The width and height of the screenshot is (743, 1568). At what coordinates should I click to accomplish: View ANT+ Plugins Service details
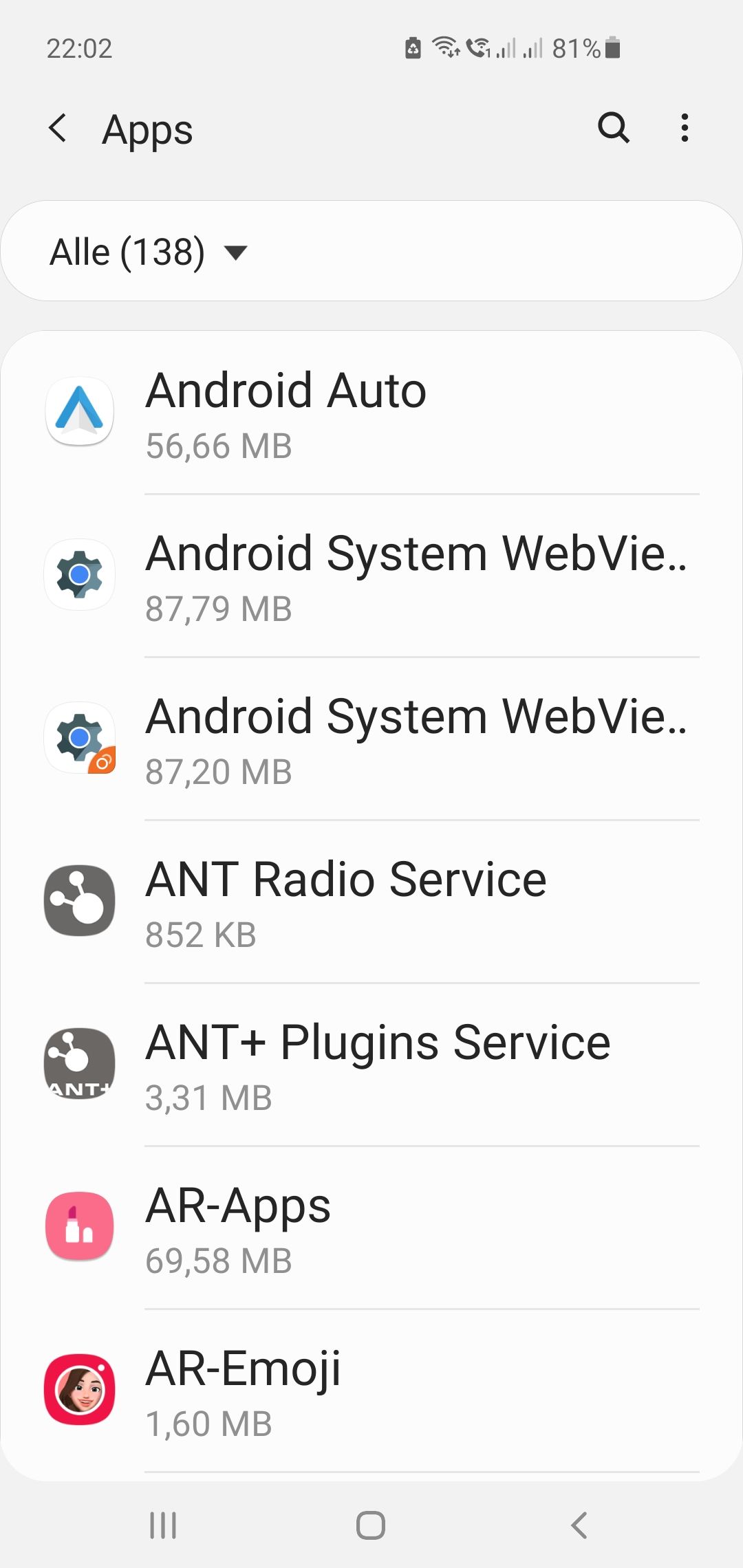tap(371, 1065)
